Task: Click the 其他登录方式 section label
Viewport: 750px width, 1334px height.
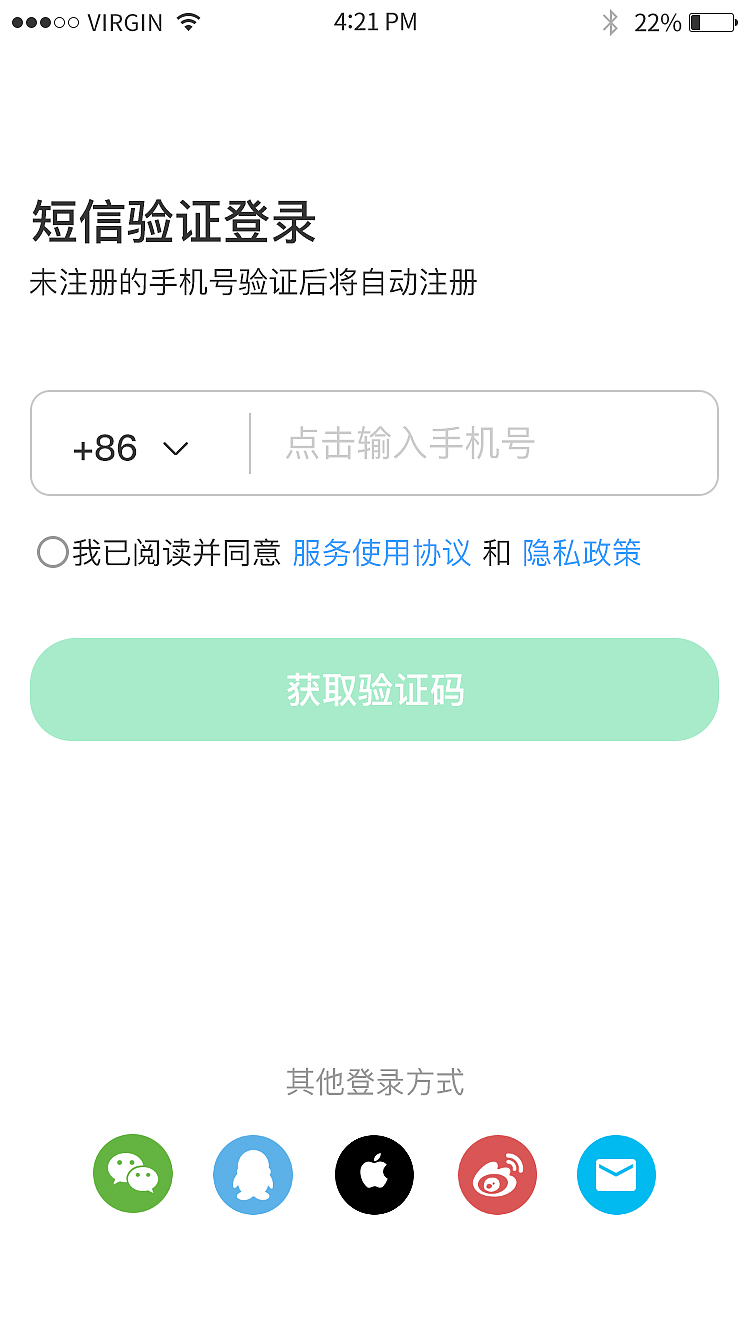Action: [375, 1083]
